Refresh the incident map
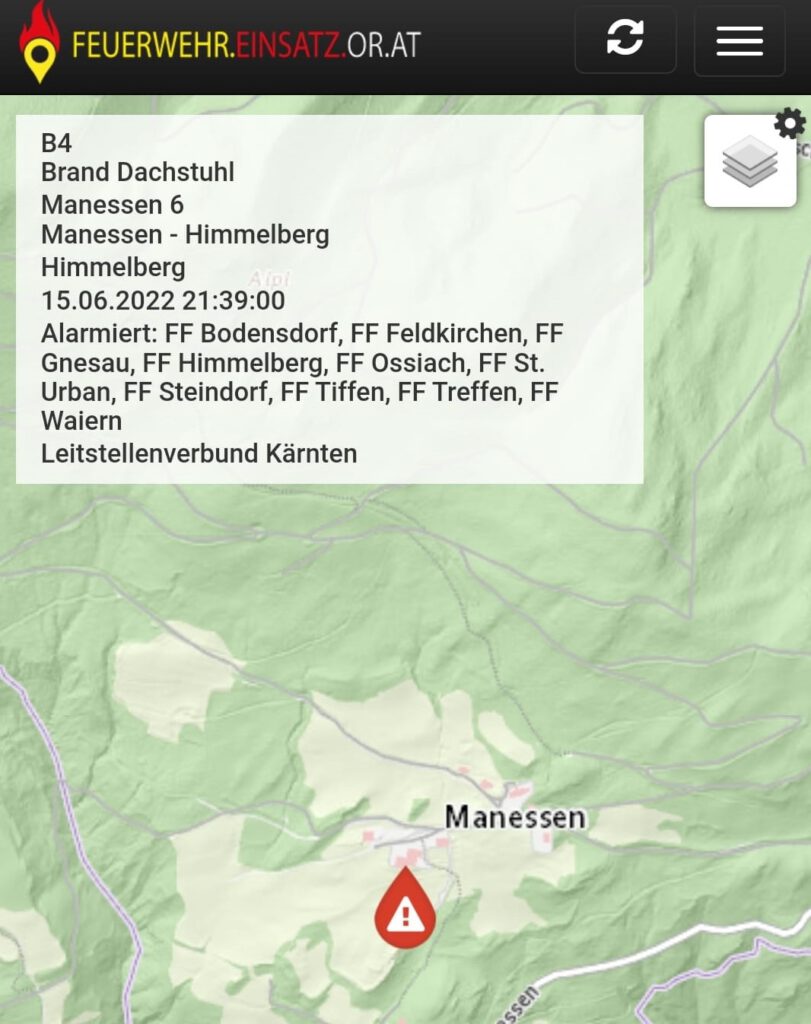 (x=625, y=40)
